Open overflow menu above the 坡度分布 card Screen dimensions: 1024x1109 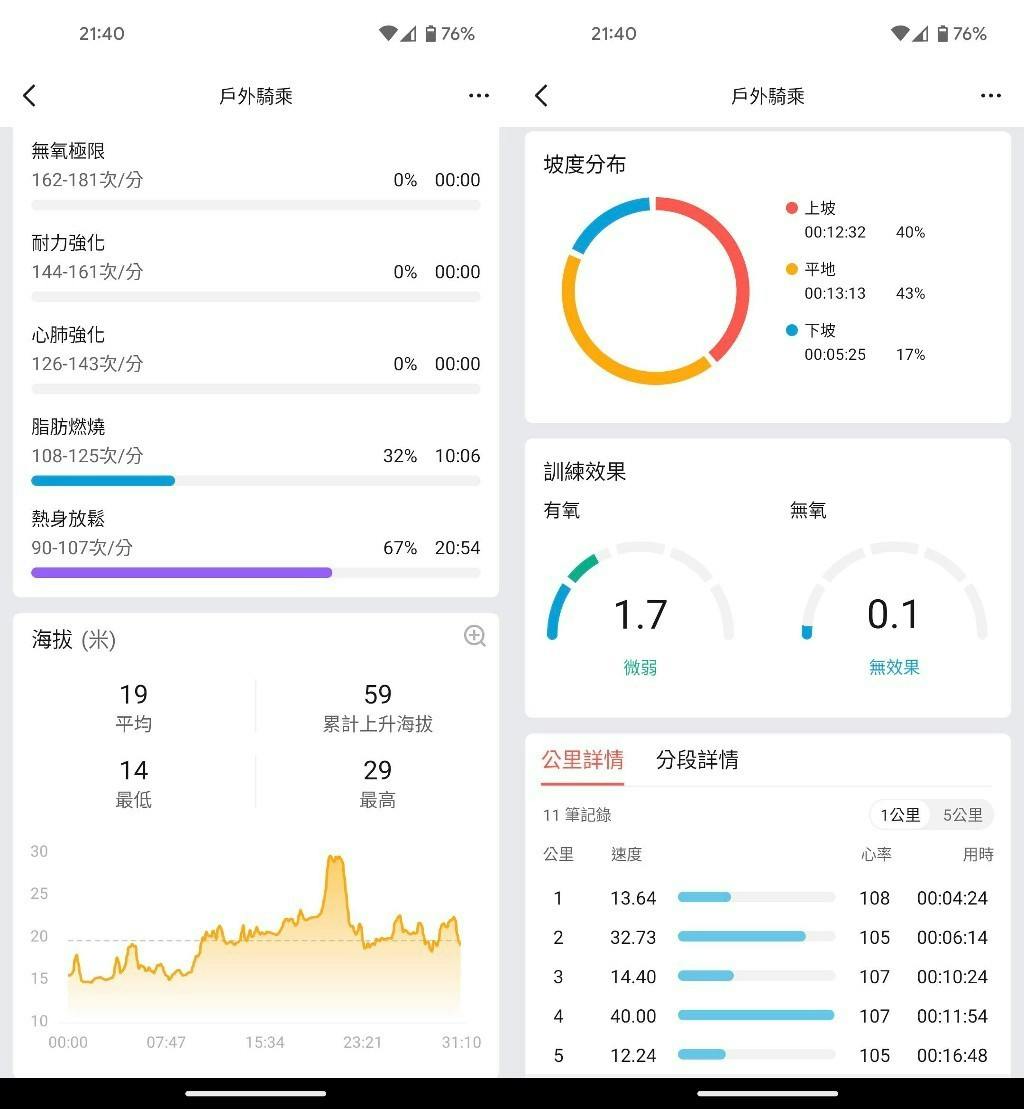click(990, 96)
